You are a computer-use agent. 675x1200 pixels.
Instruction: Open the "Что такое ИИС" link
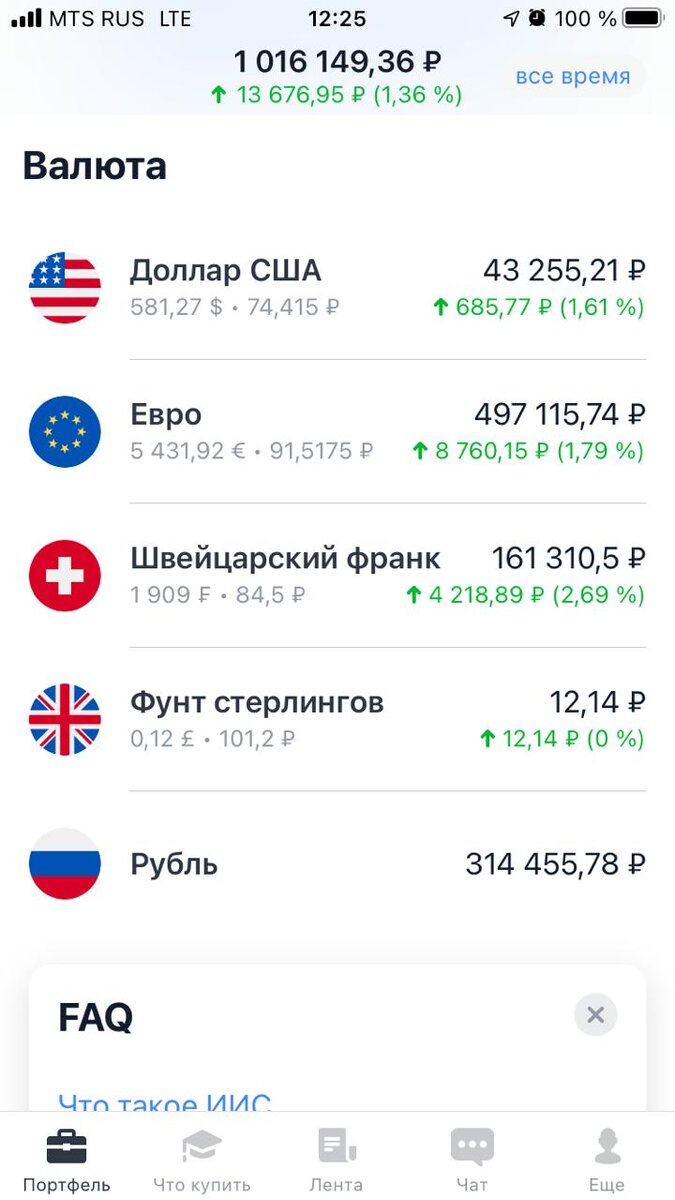pyautogui.click(x=165, y=1102)
